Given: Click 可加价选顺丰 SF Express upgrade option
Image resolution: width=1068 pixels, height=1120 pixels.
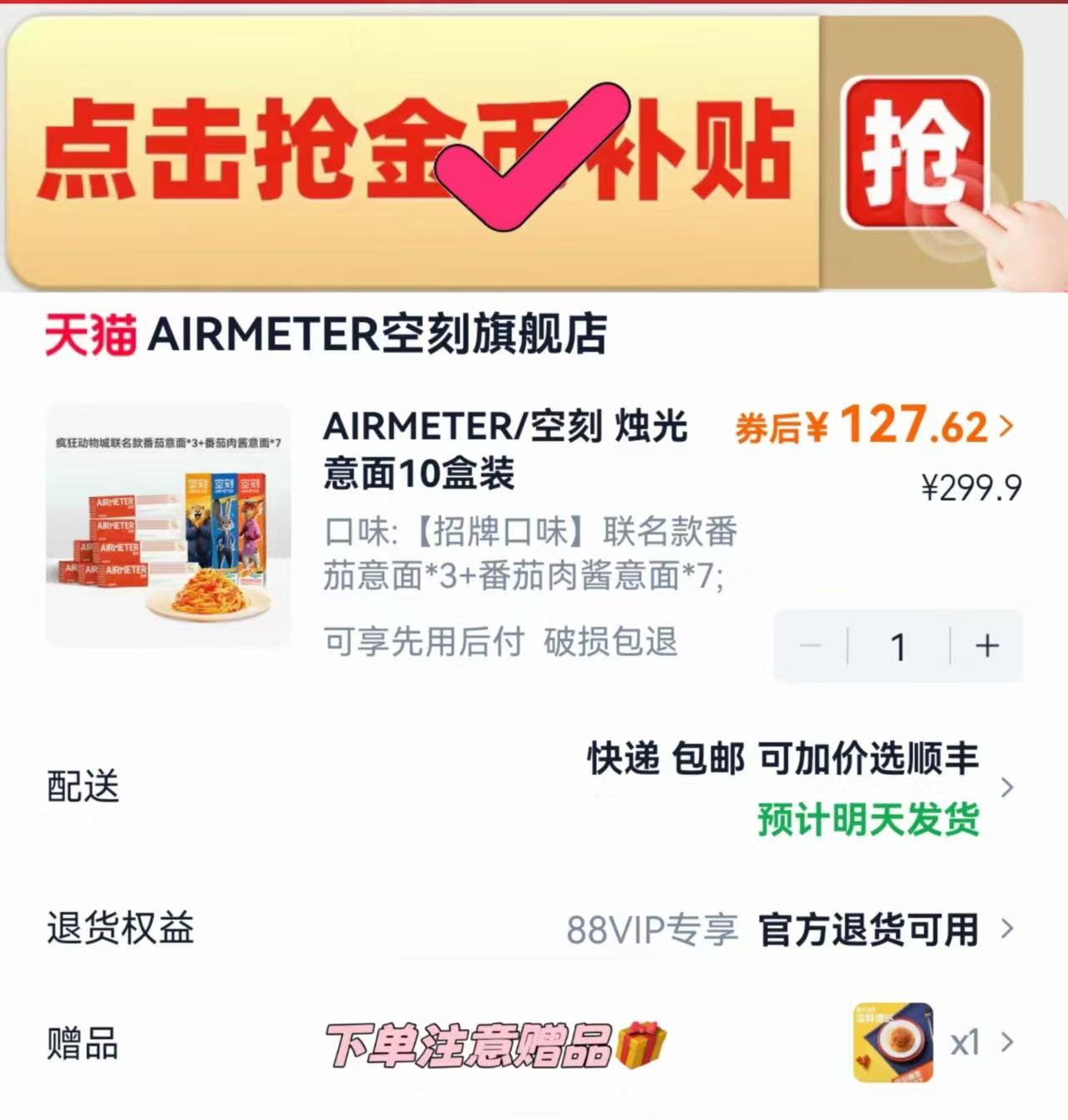Looking at the screenshot, I should [x=868, y=760].
